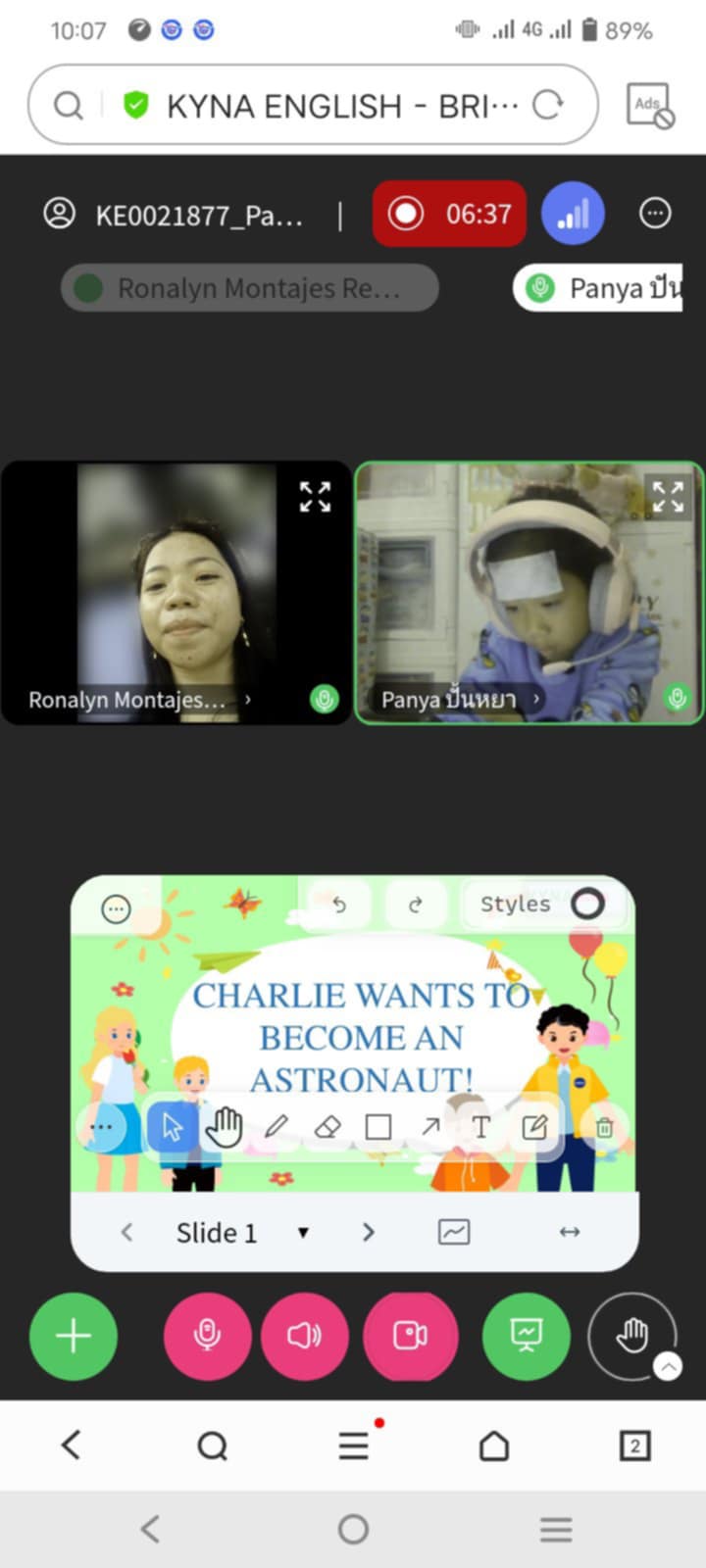Open the meeting options menu beside signal icon
The image size is (706, 1568).
coord(655,213)
